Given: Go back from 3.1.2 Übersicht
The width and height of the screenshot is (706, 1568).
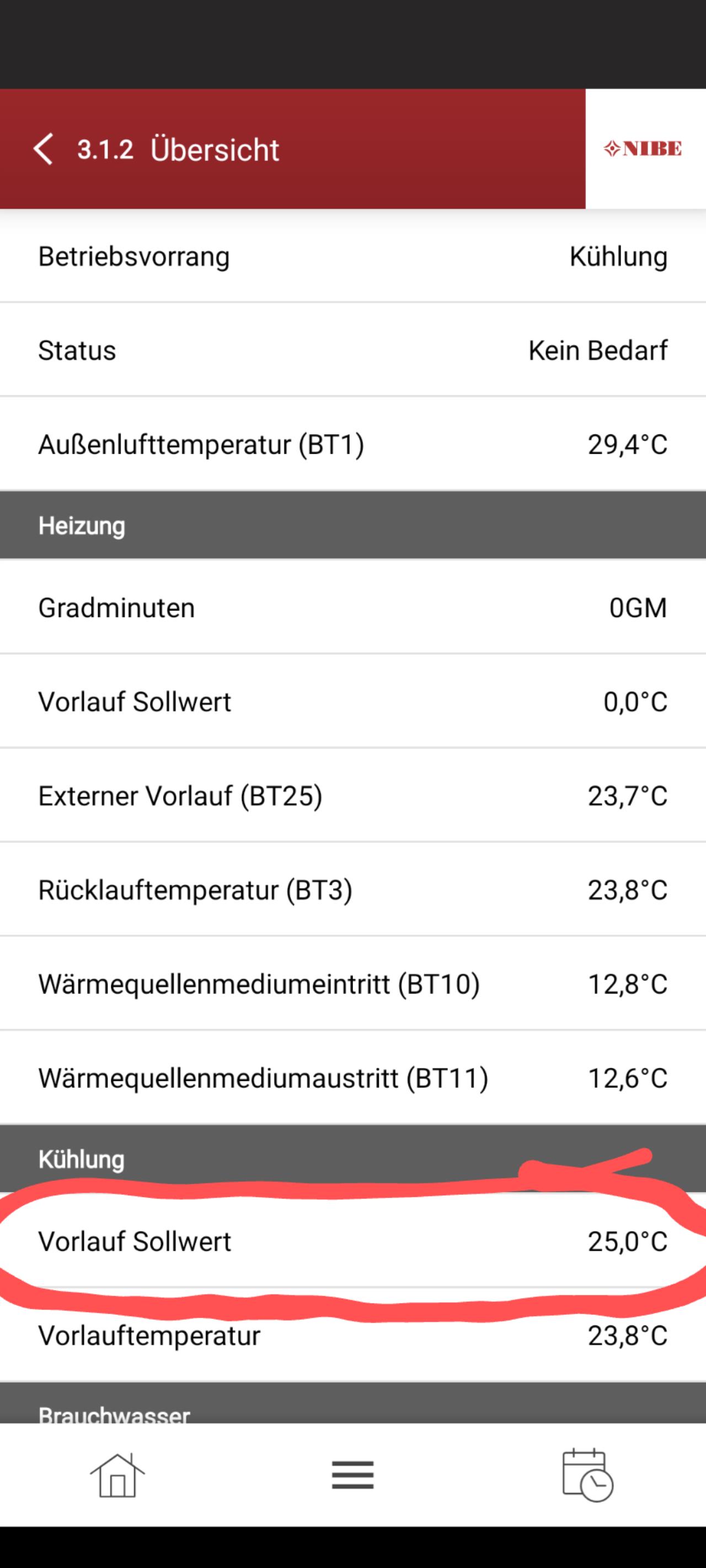Looking at the screenshot, I should (43, 149).
